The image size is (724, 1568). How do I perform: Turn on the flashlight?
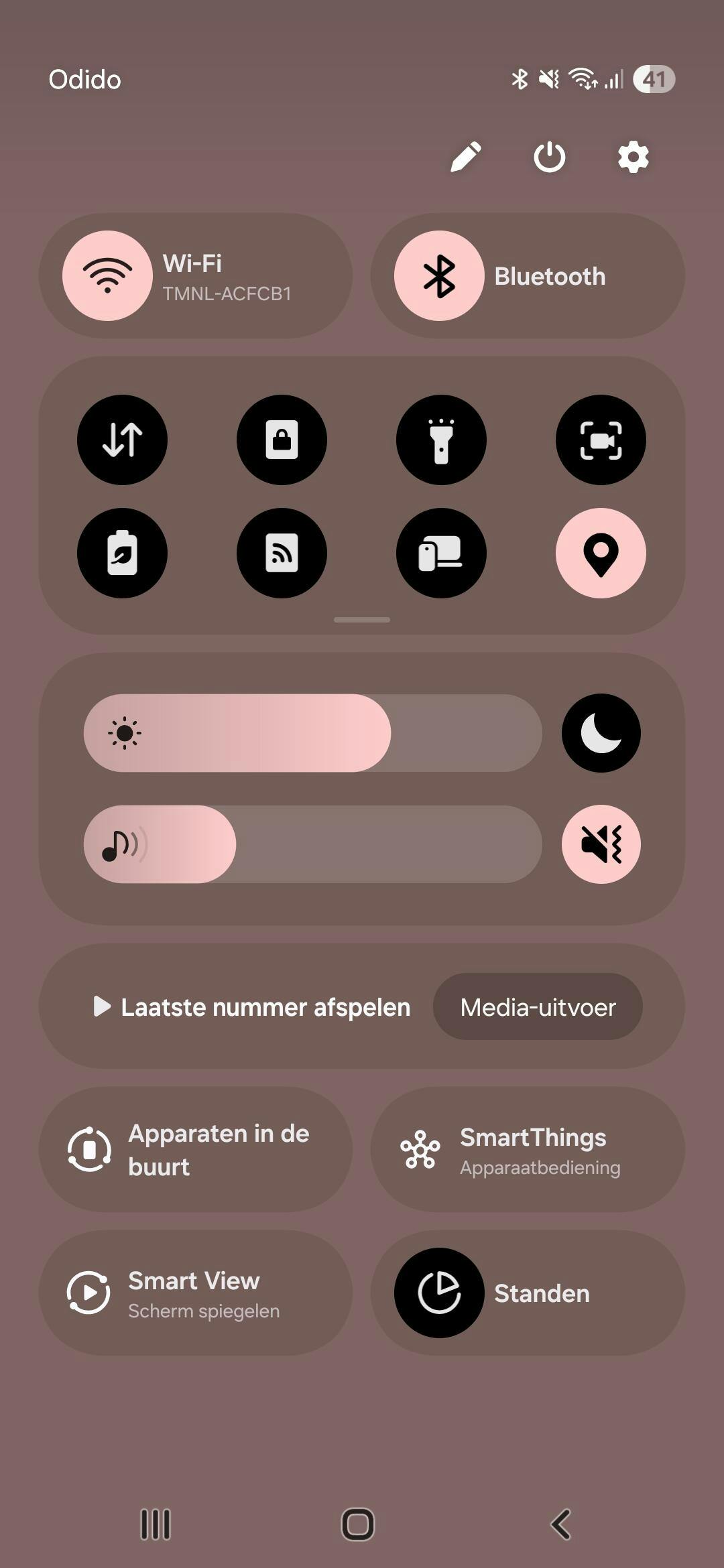(x=441, y=440)
